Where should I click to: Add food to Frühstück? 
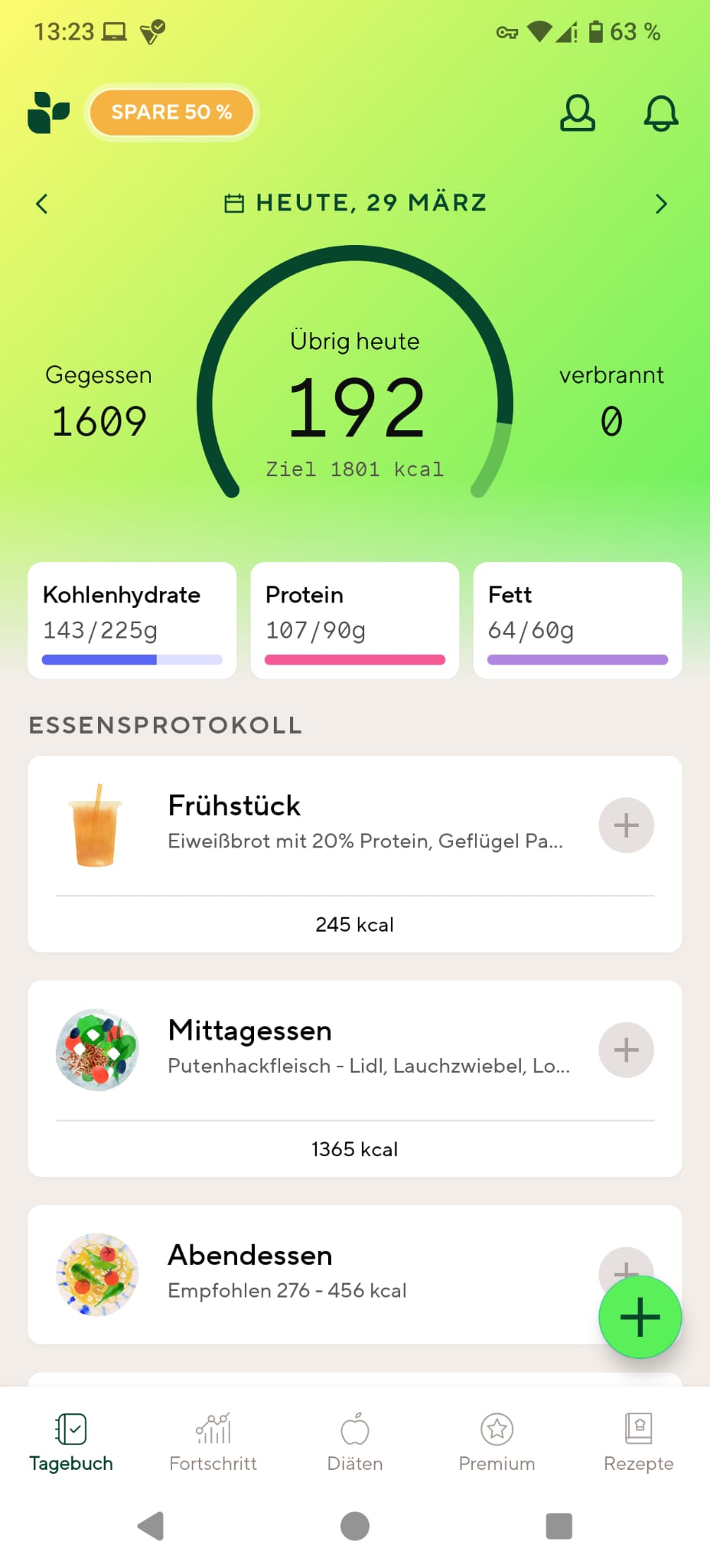pos(626,825)
